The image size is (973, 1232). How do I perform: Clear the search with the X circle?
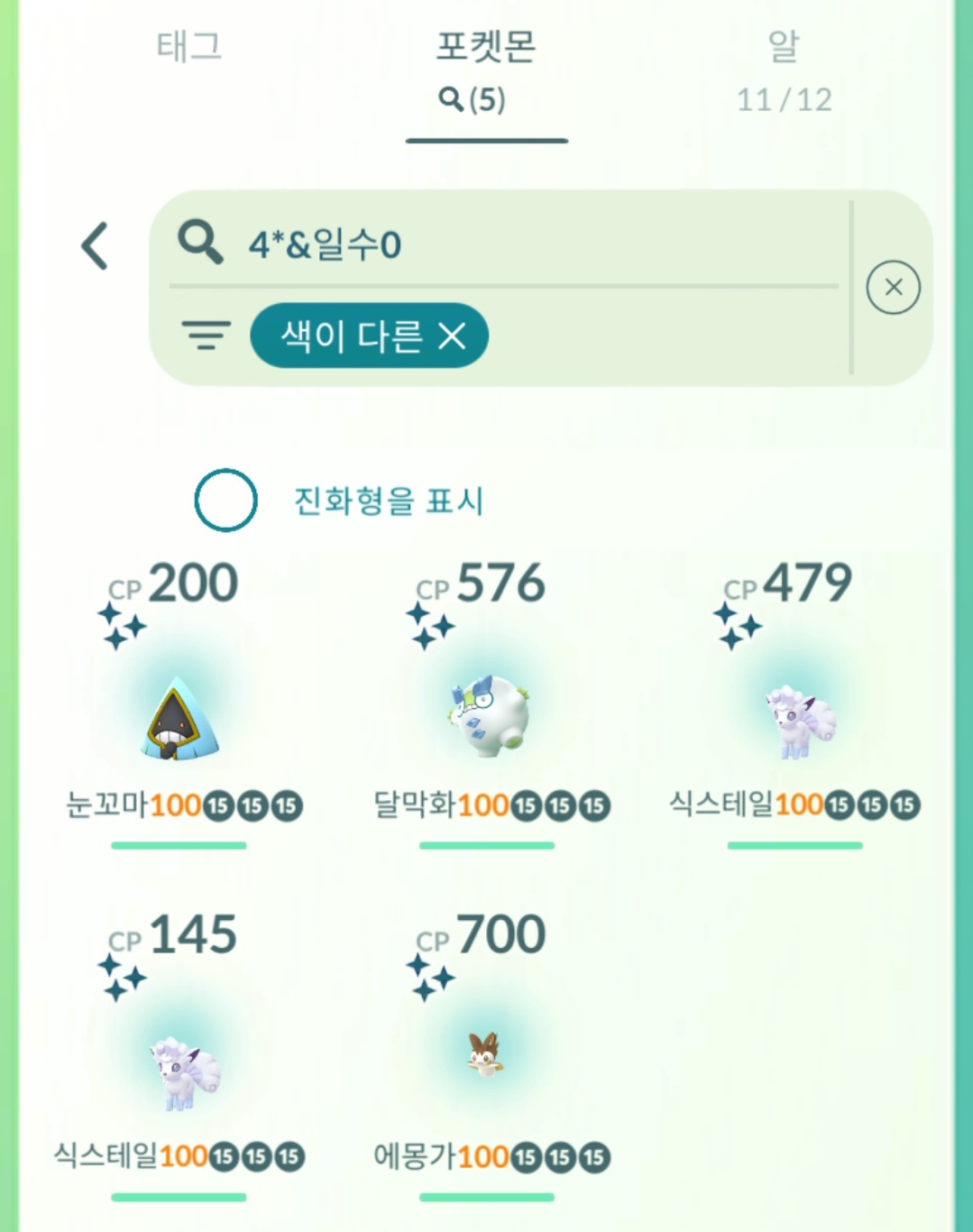point(893,288)
